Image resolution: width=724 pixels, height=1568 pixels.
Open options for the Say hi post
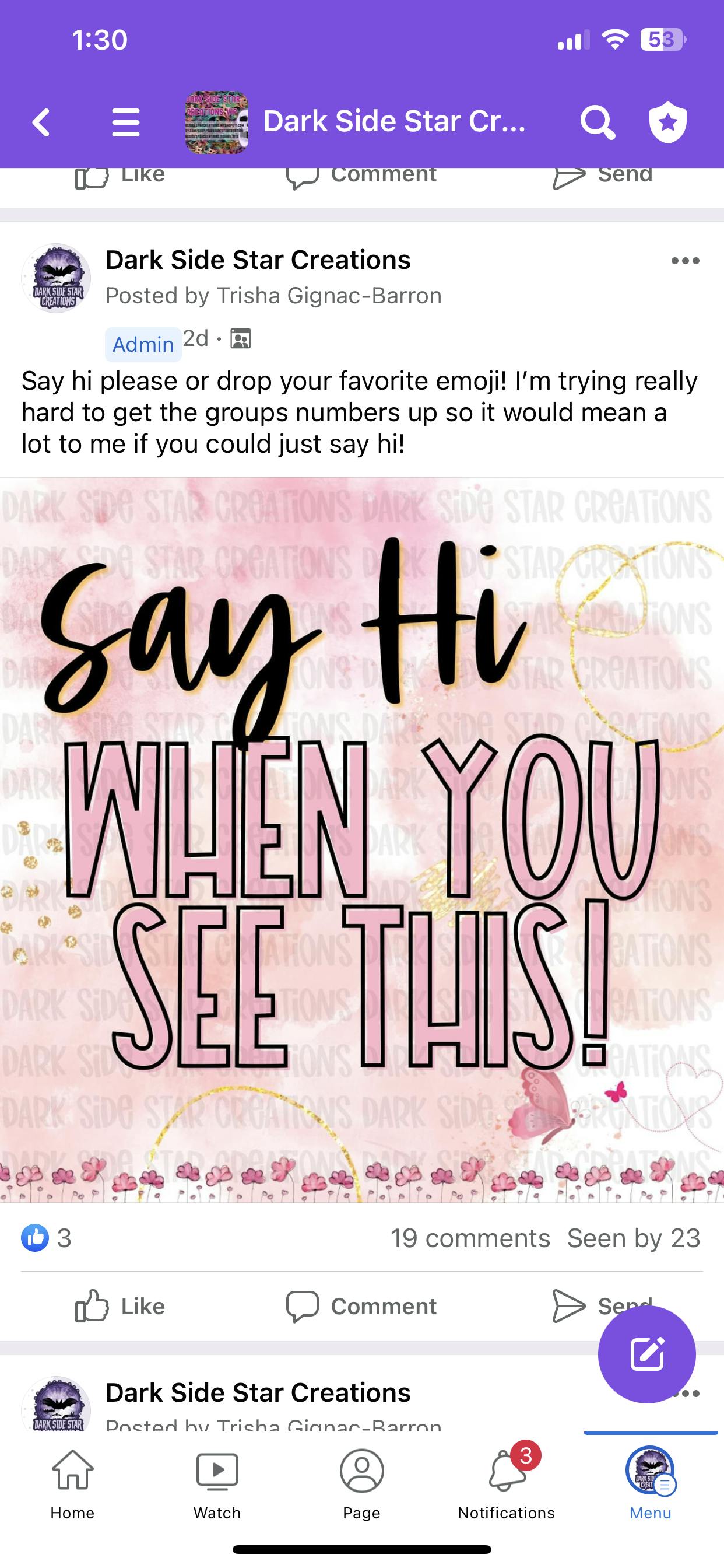685,261
